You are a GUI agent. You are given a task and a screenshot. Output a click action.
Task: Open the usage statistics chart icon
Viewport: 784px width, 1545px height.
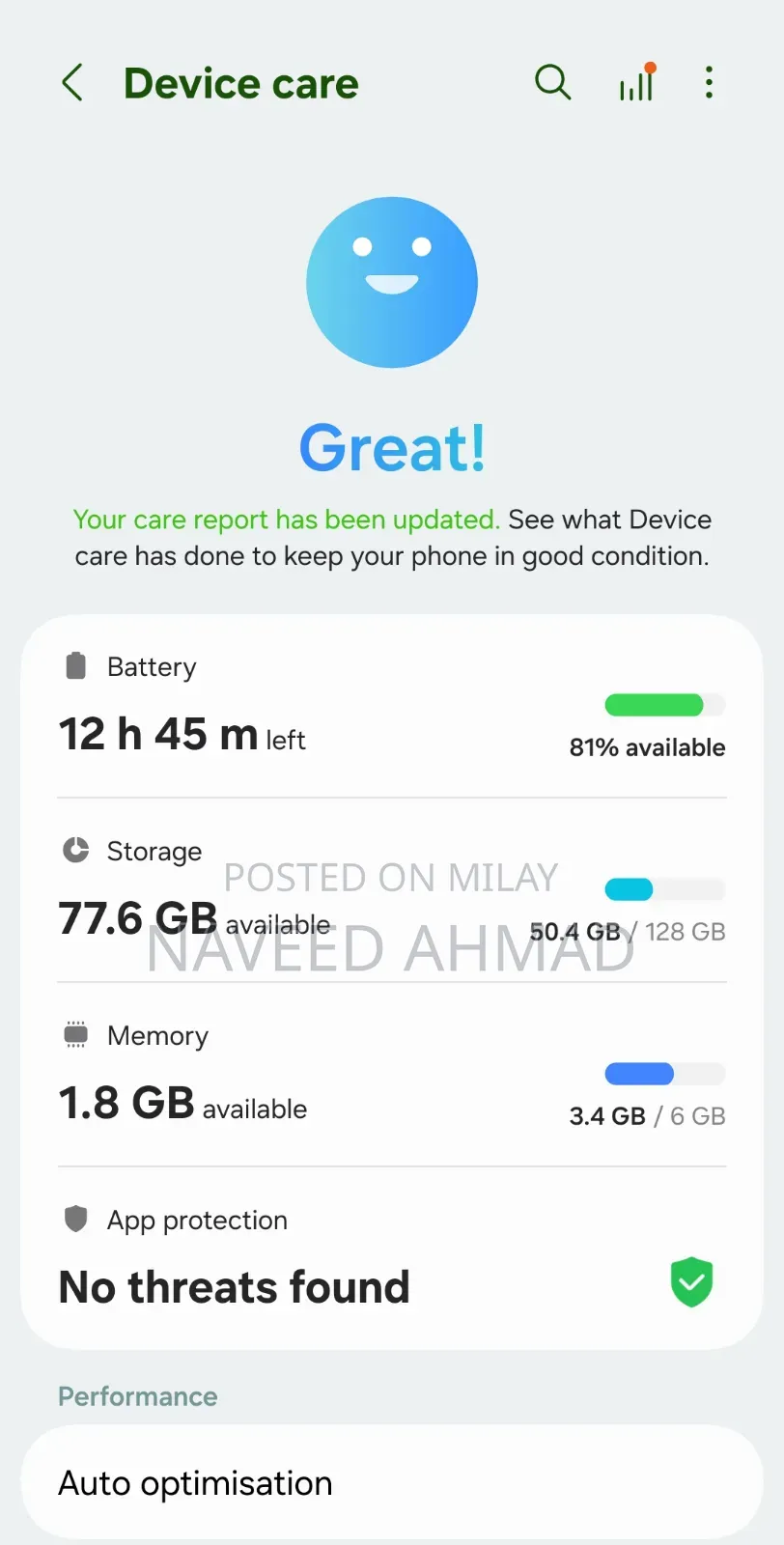click(636, 83)
